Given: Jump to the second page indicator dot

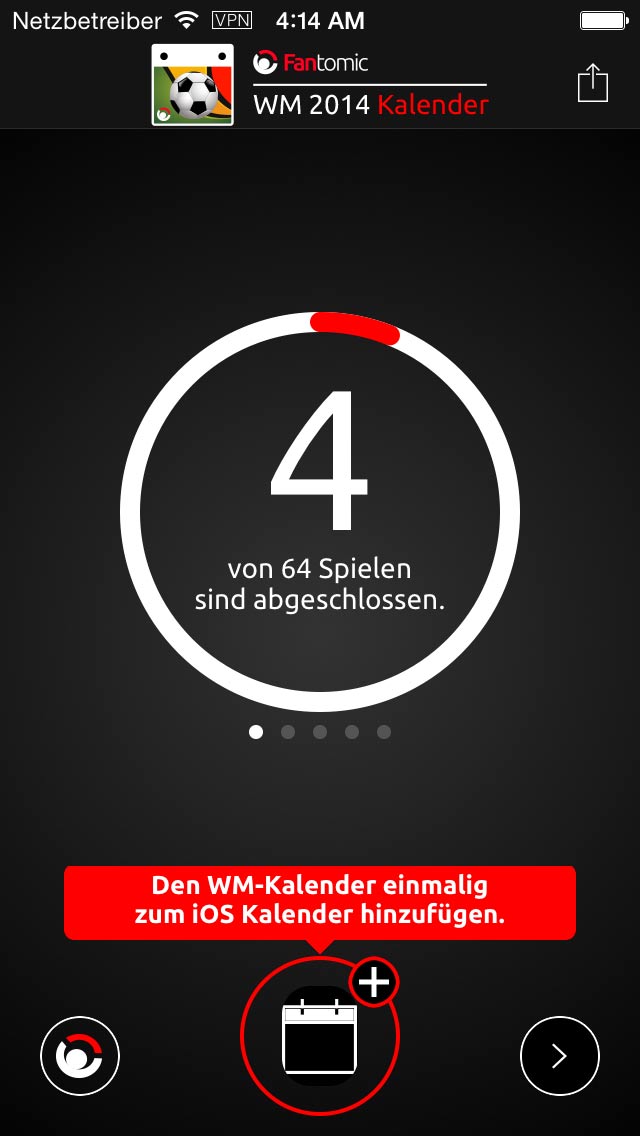Looking at the screenshot, I should [x=288, y=732].
